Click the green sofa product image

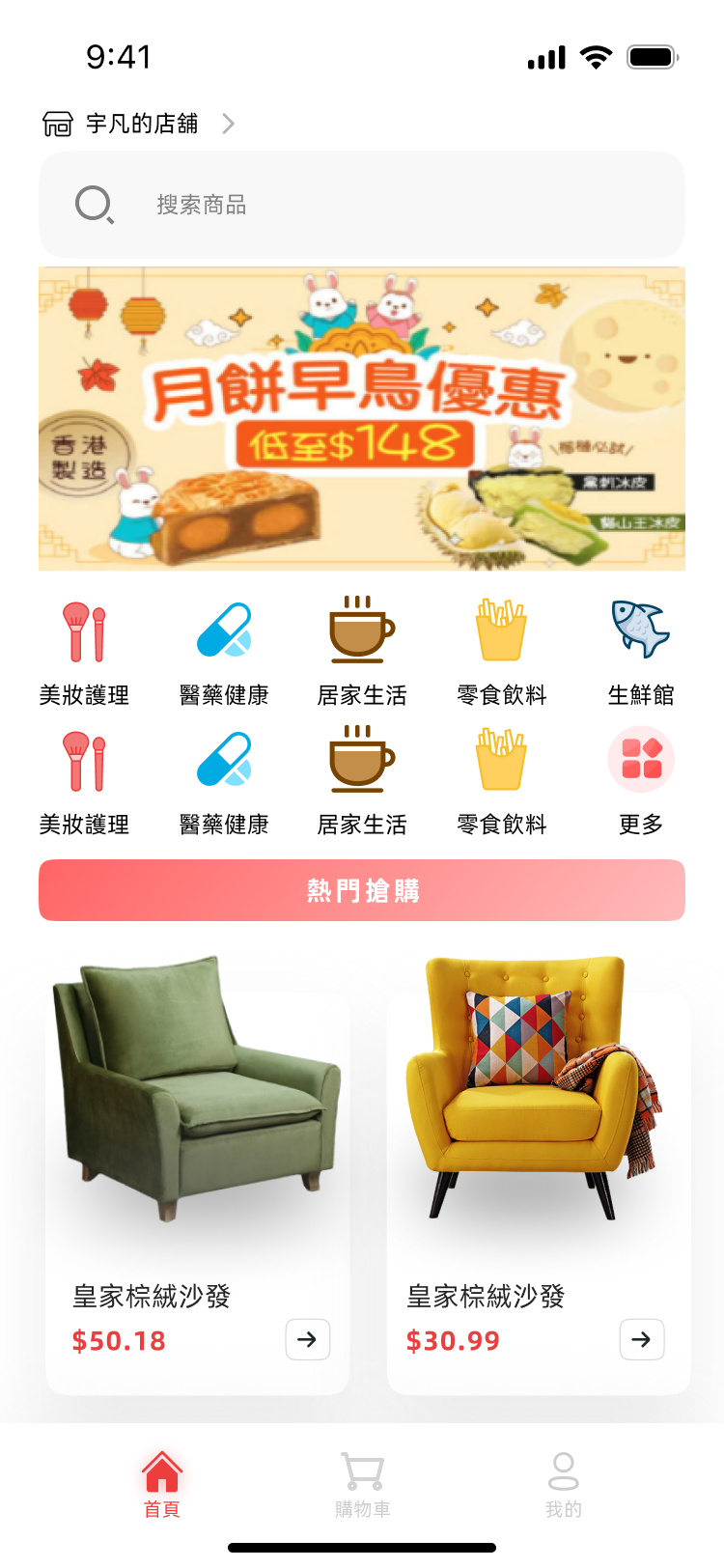coord(197,1091)
